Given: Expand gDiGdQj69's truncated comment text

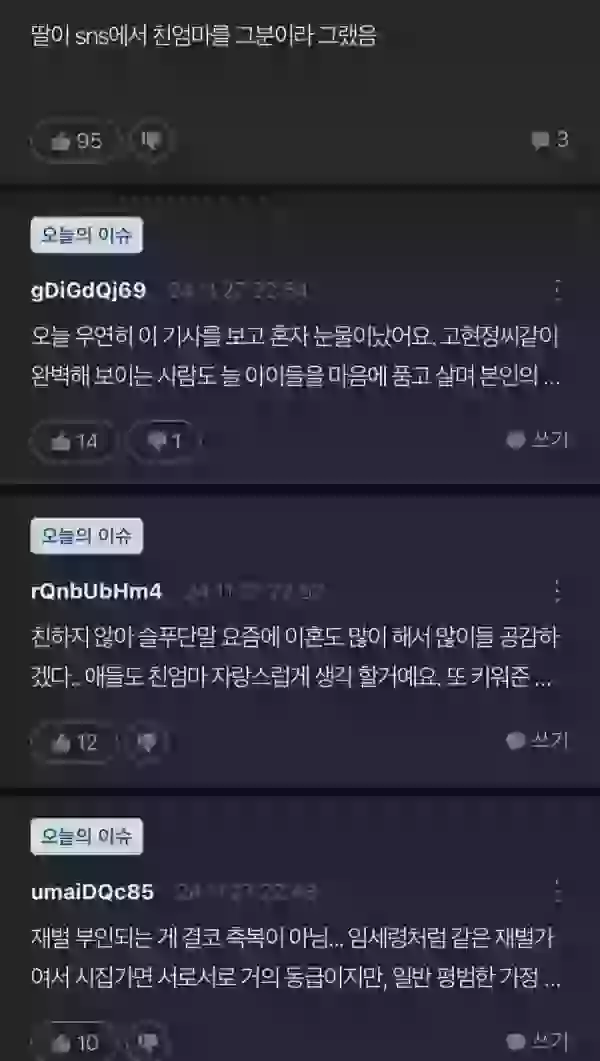Looking at the screenshot, I should pos(552,379).
